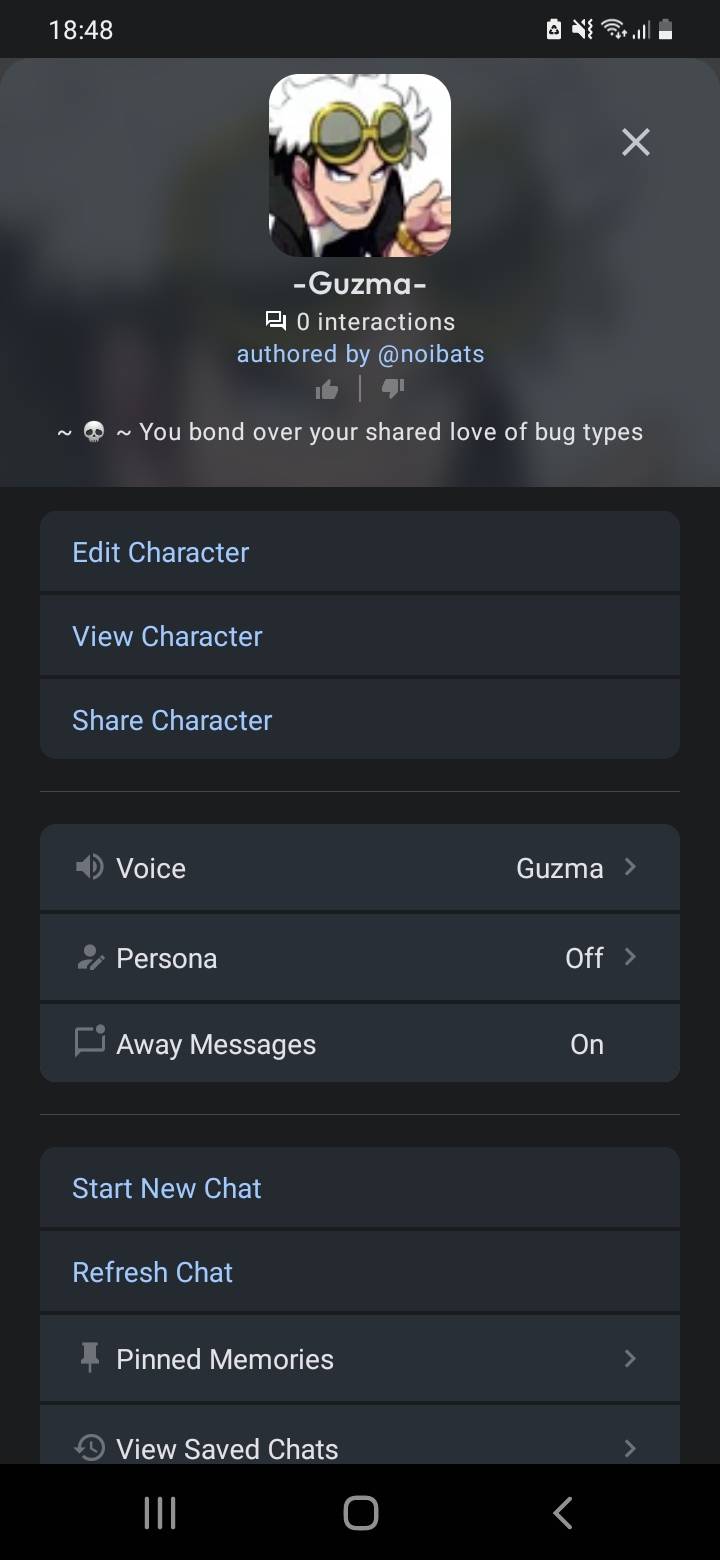Go back using the system back button
The image size is (720, 1560).
pyautogui.click(x=563, y=1512)
